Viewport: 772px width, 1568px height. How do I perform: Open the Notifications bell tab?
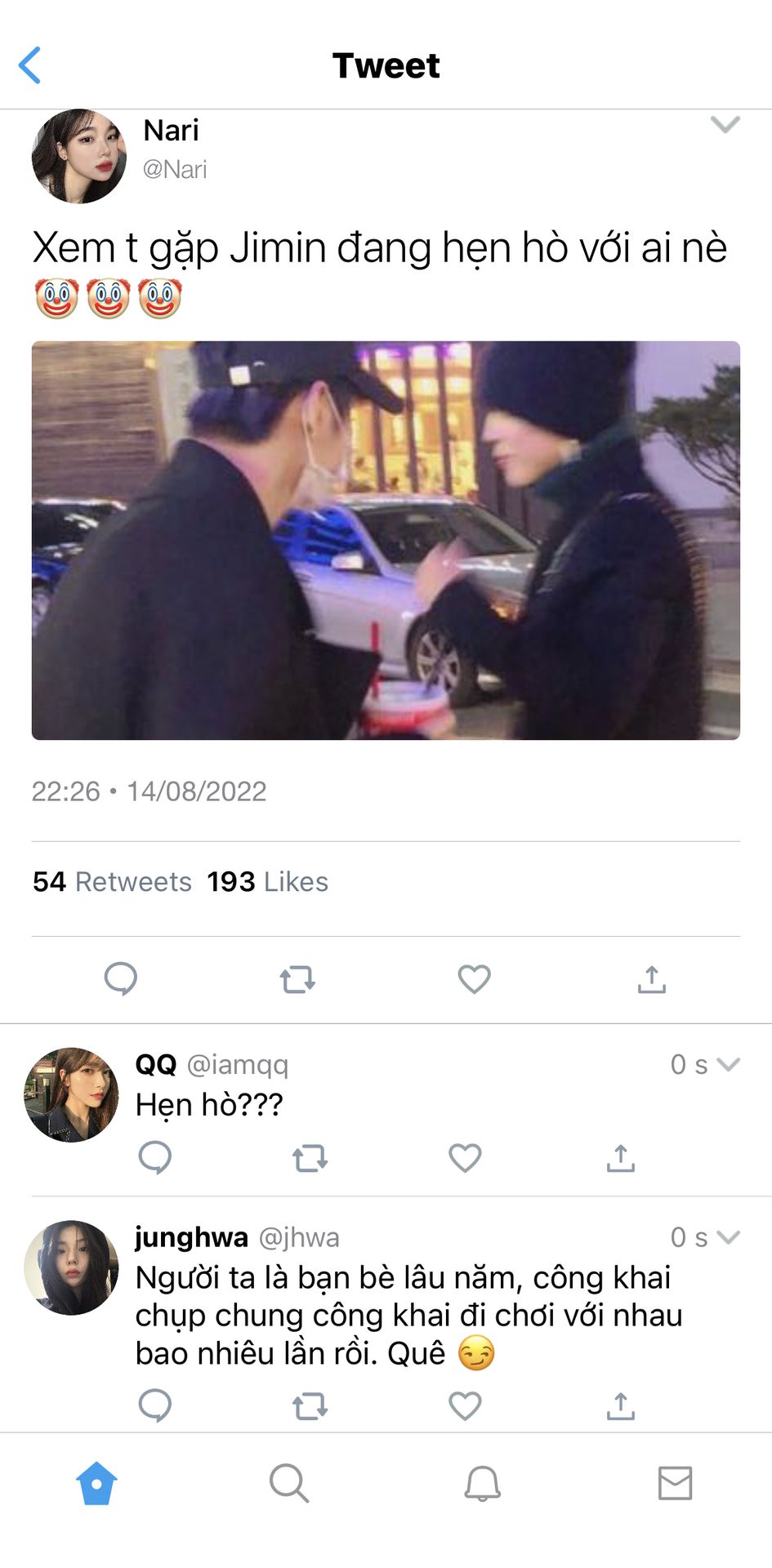coord(483,1483)
